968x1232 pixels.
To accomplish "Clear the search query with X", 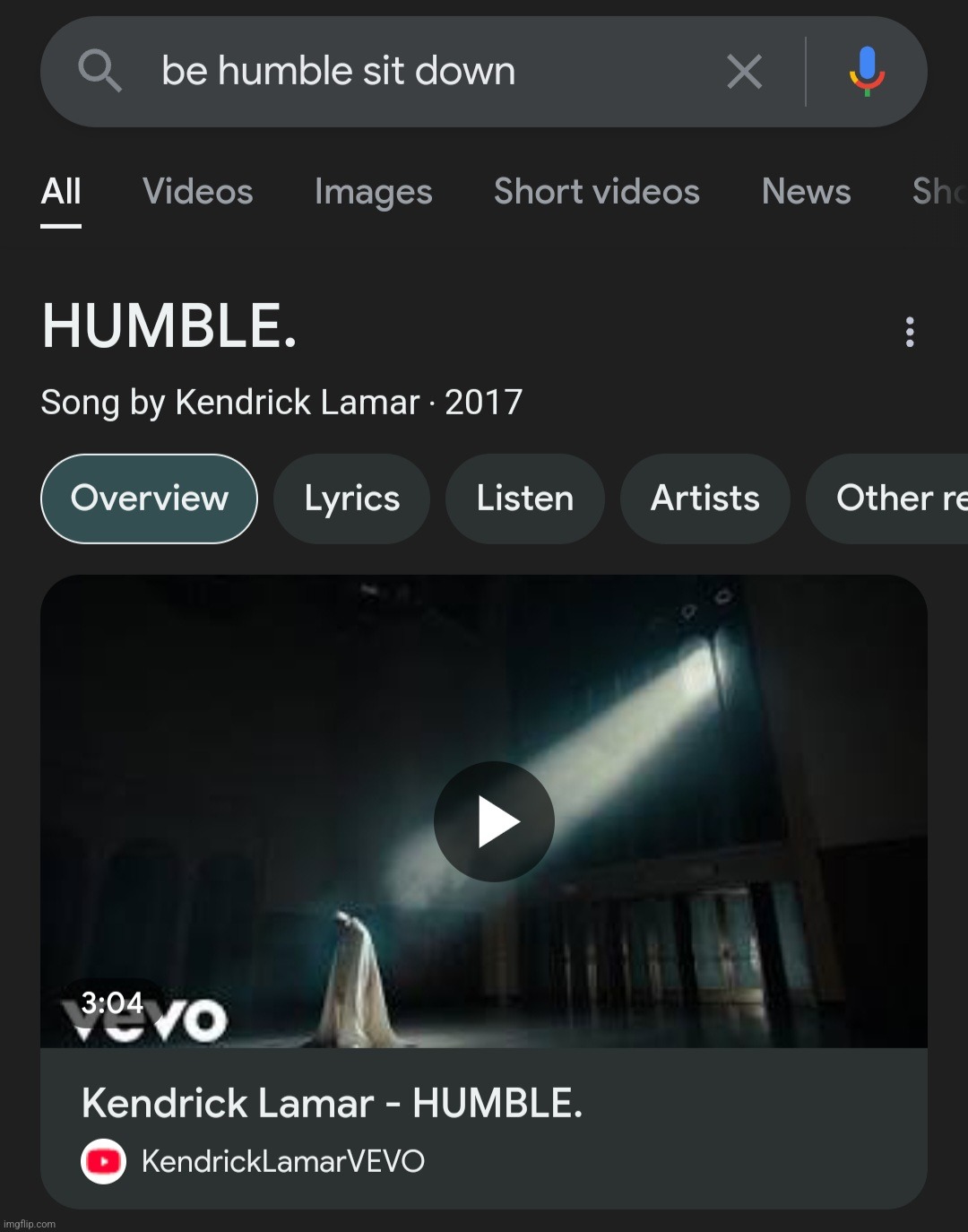I will coord(744,71).
